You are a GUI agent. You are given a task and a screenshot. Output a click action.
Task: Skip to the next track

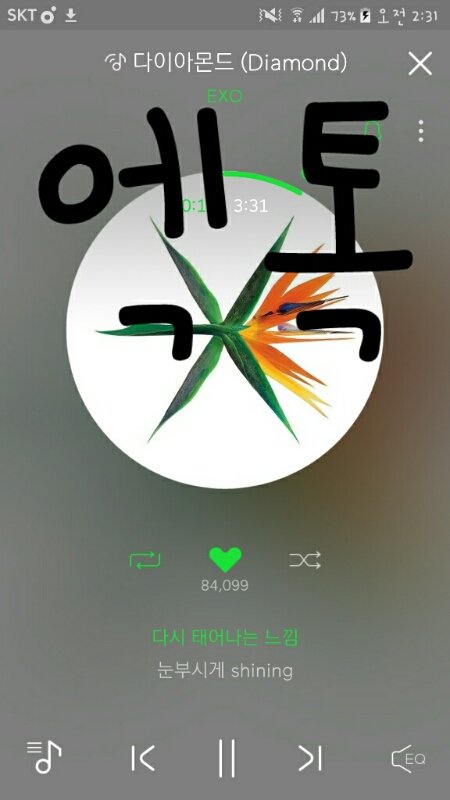(x=310, y=758)
